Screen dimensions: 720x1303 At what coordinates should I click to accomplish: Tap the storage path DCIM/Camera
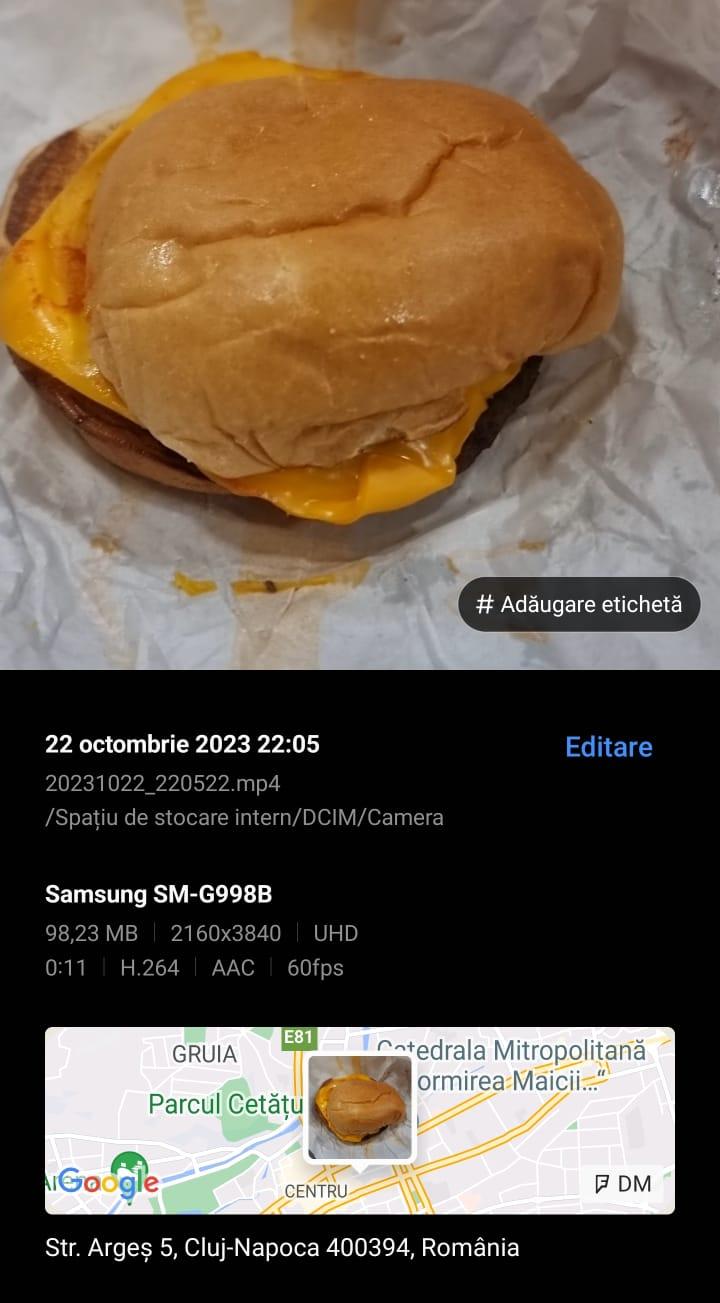244,817
